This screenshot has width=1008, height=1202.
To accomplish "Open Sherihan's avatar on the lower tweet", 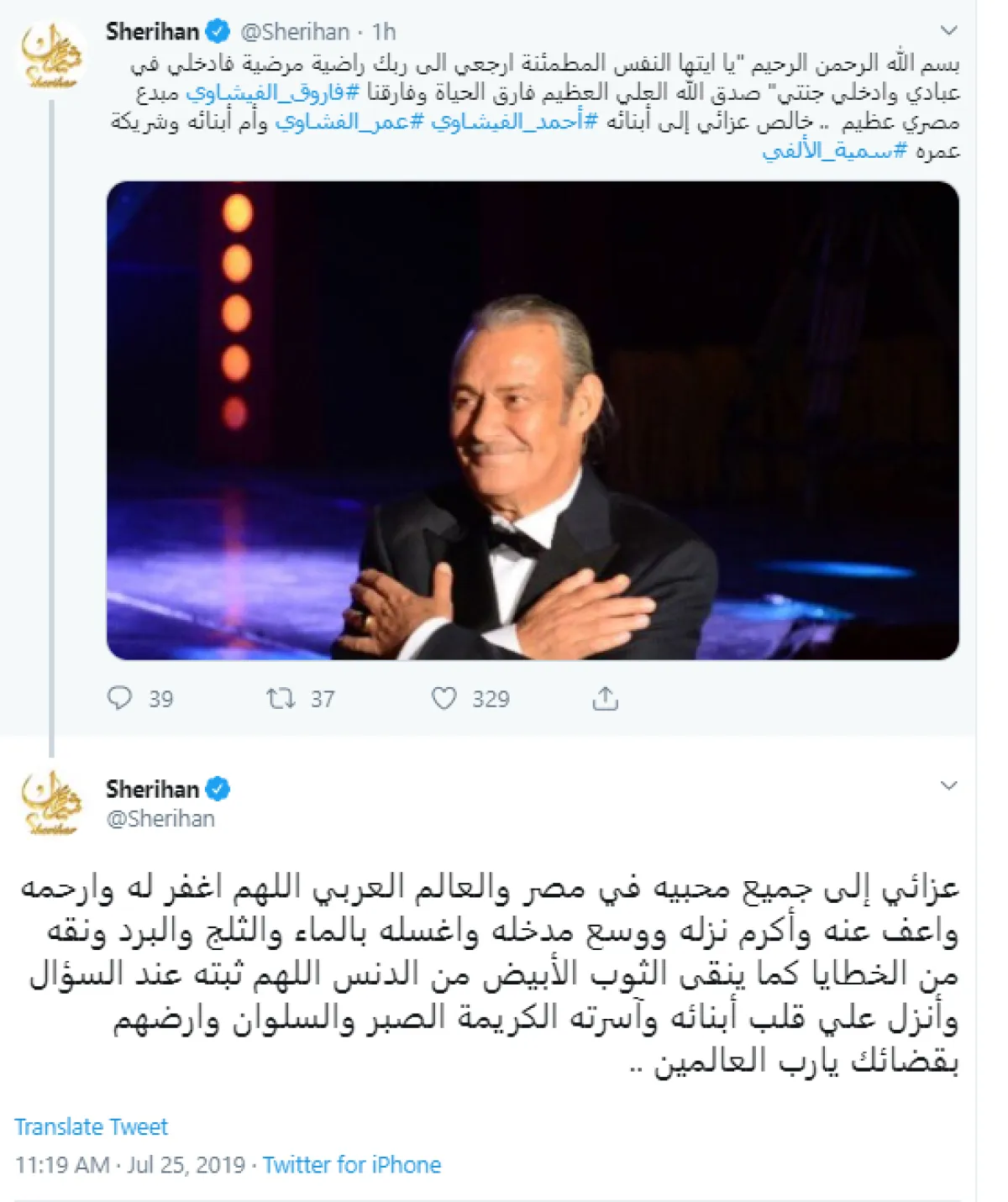I will click(52, 803).
